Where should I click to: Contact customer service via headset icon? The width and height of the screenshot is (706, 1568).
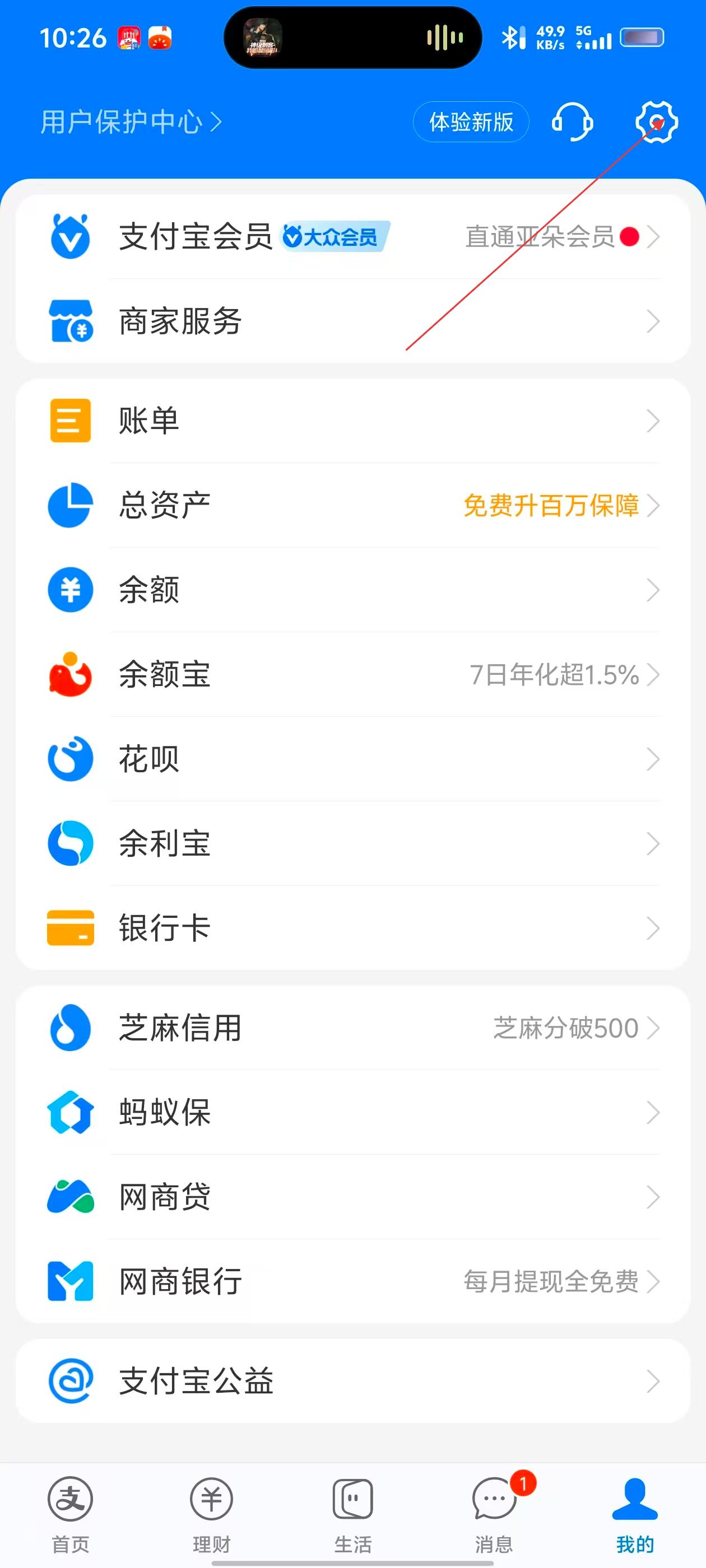[x=572, y=122]
